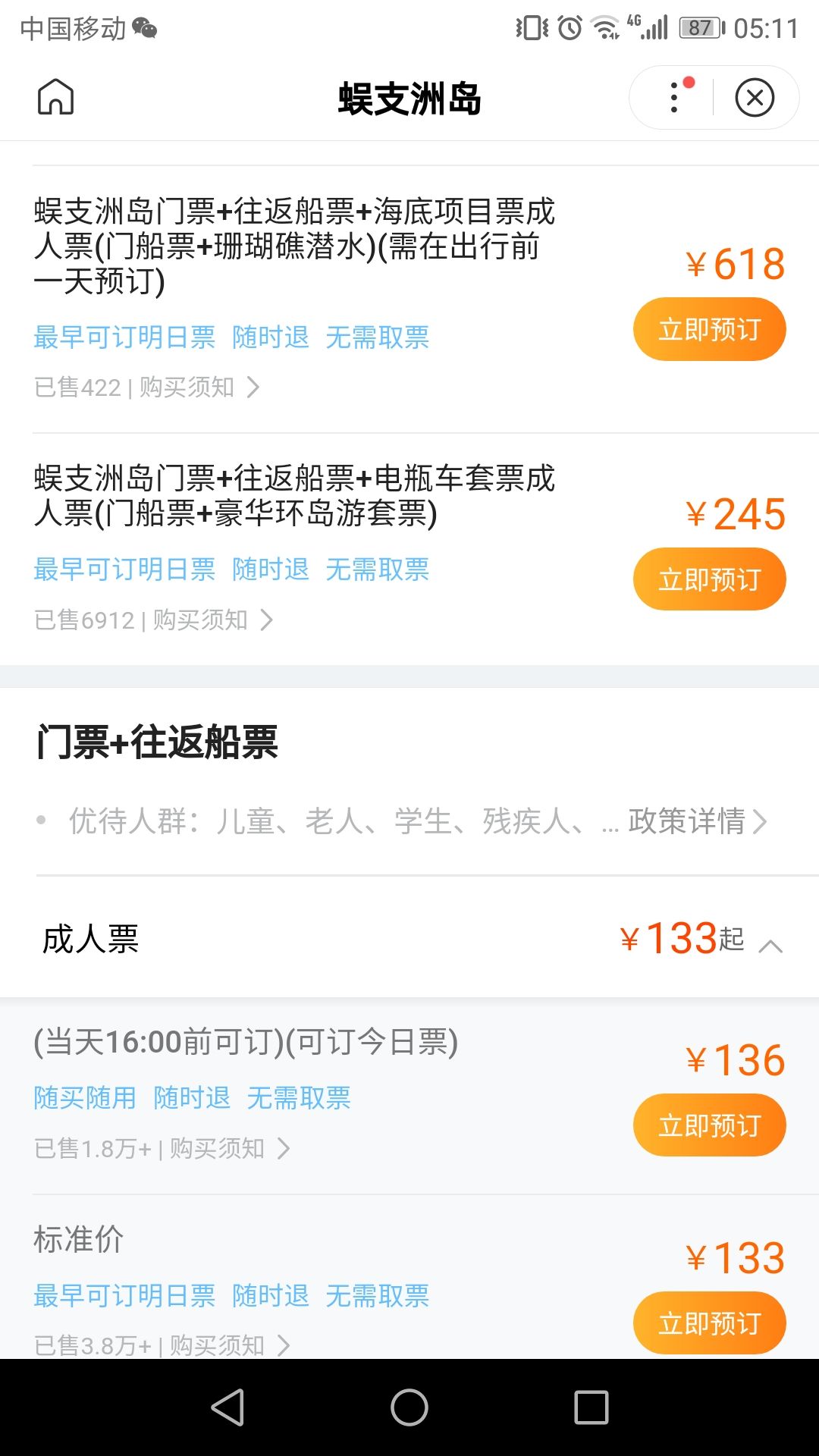Tap the system back button

click(x=227, y=1407)
